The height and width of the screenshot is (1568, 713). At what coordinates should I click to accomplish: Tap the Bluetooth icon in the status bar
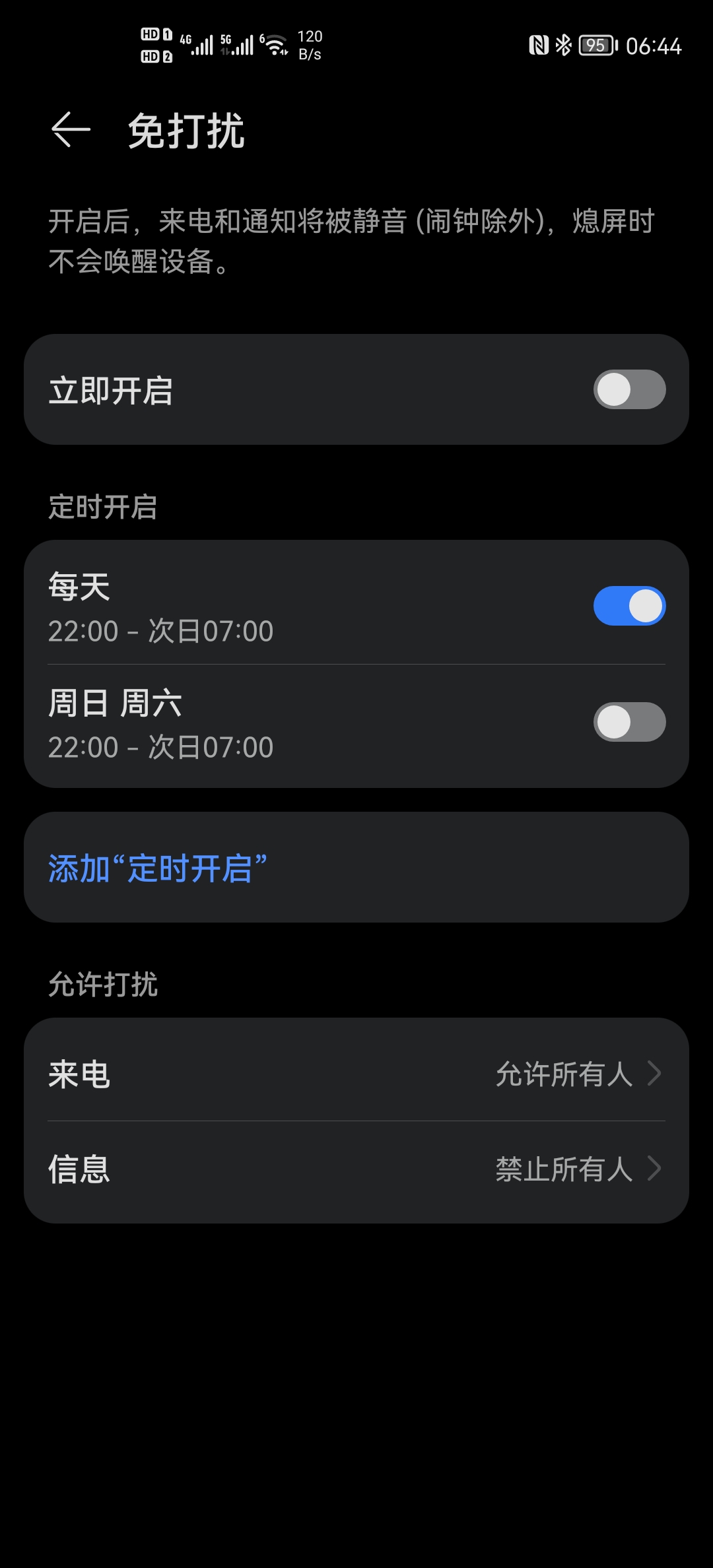point(564,46)
